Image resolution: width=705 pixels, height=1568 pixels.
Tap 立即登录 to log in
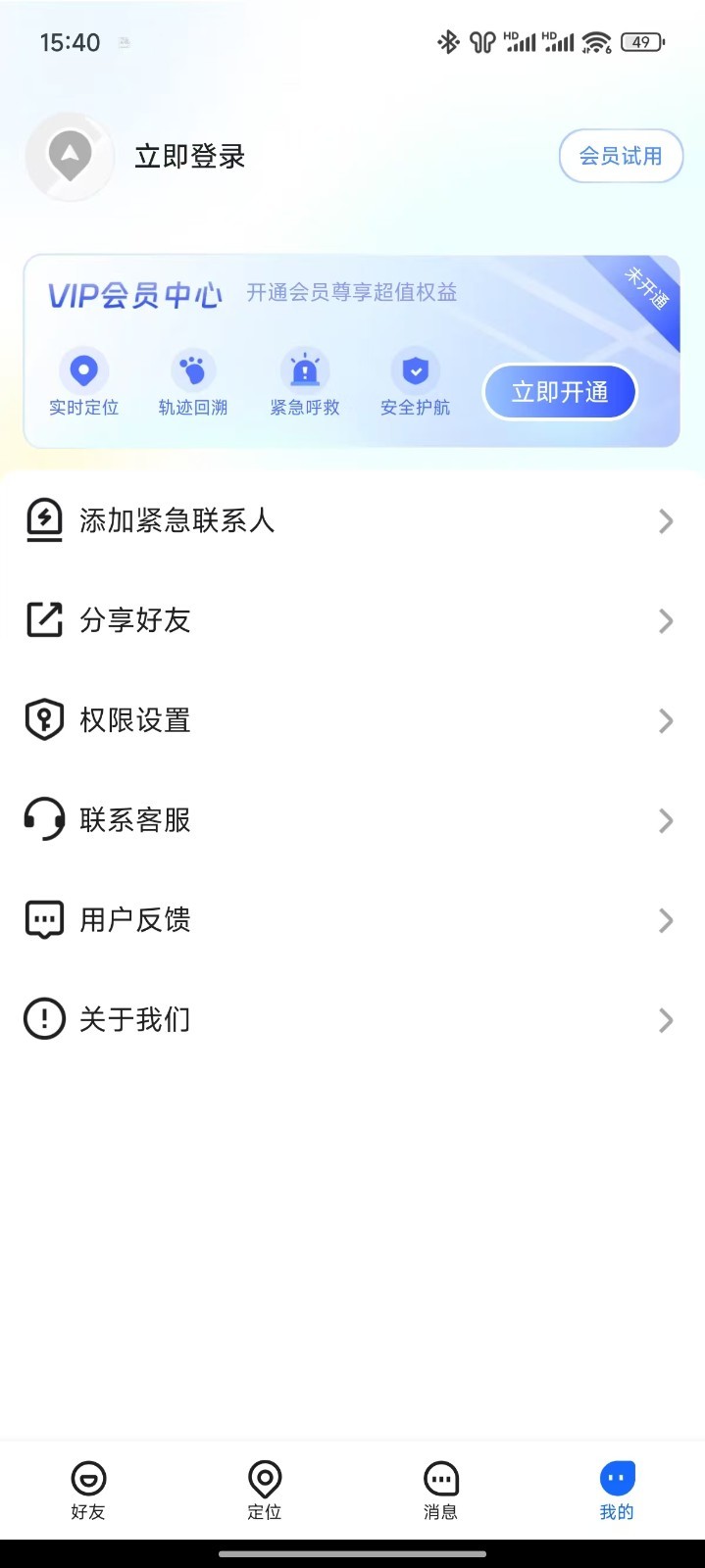[x=189, y=157]
